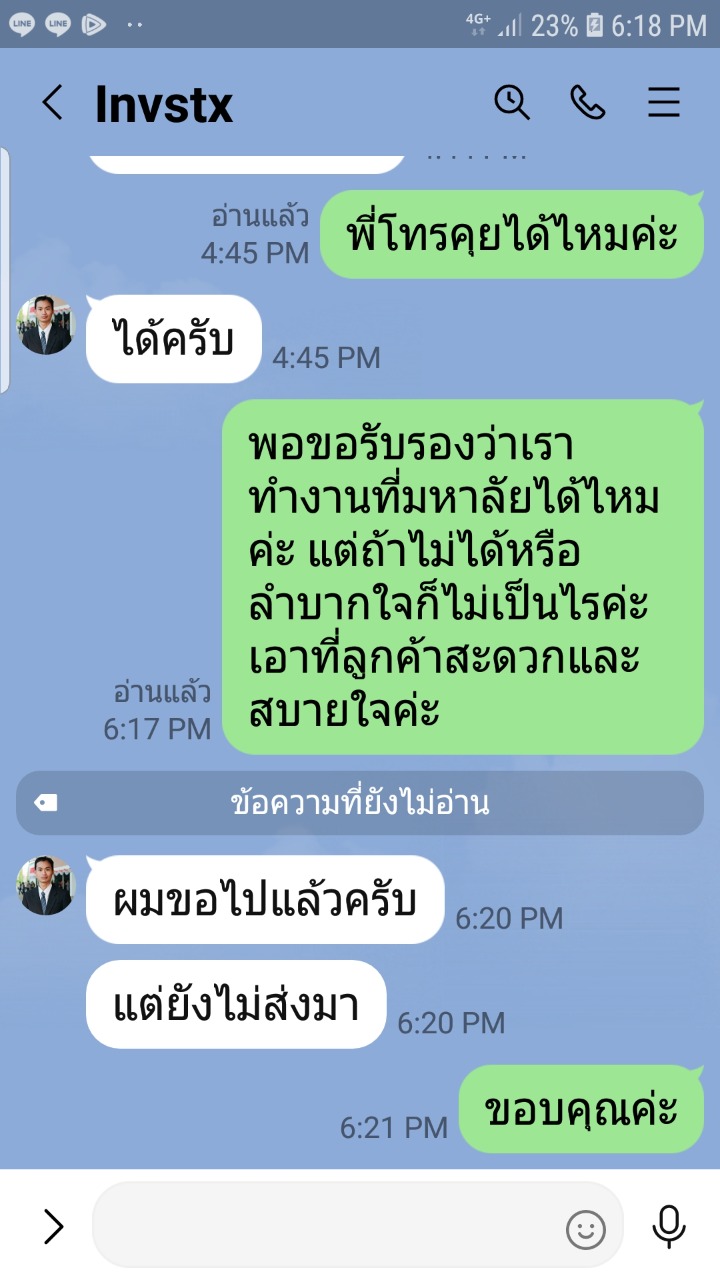Record a voice message with microphone

click(668, 1226)
